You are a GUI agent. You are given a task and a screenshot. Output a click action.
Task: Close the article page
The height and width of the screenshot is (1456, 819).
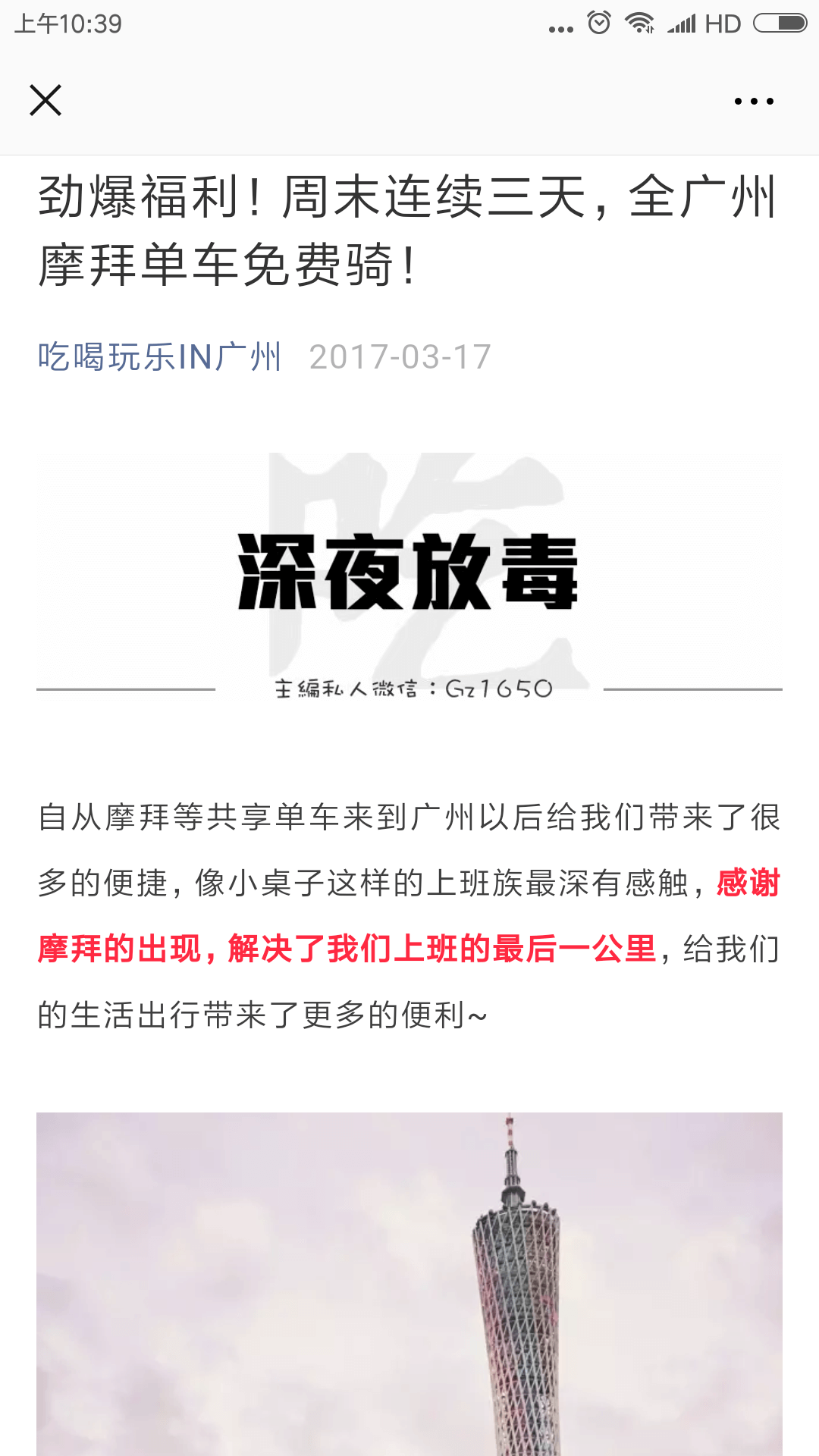(45, 100)
